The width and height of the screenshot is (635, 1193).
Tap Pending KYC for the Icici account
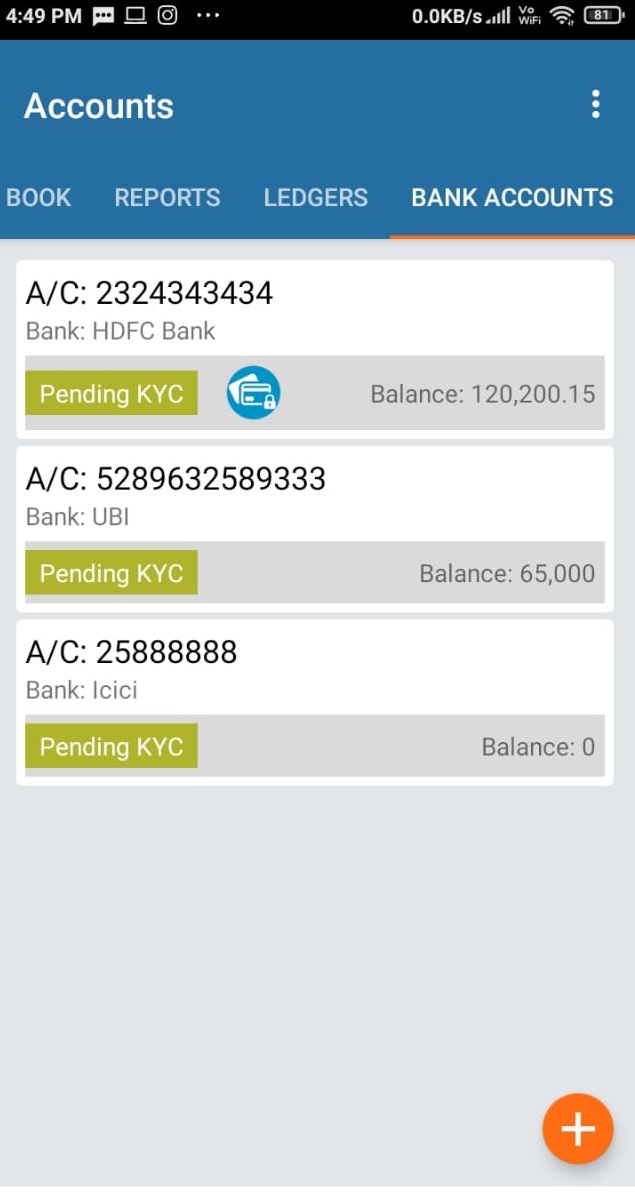pos(111,746)
